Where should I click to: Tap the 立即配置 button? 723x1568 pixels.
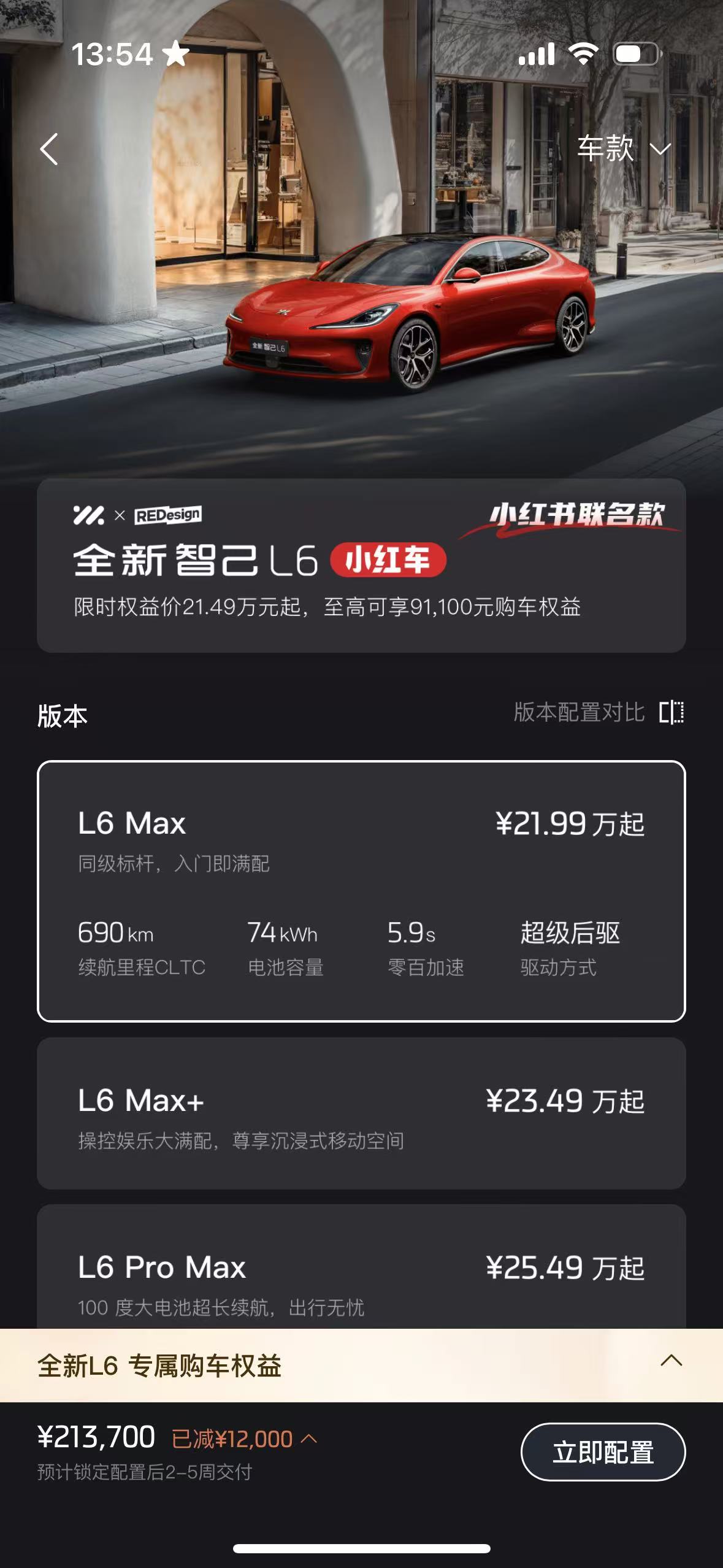pyautogui.click(x=602, y=1451)
